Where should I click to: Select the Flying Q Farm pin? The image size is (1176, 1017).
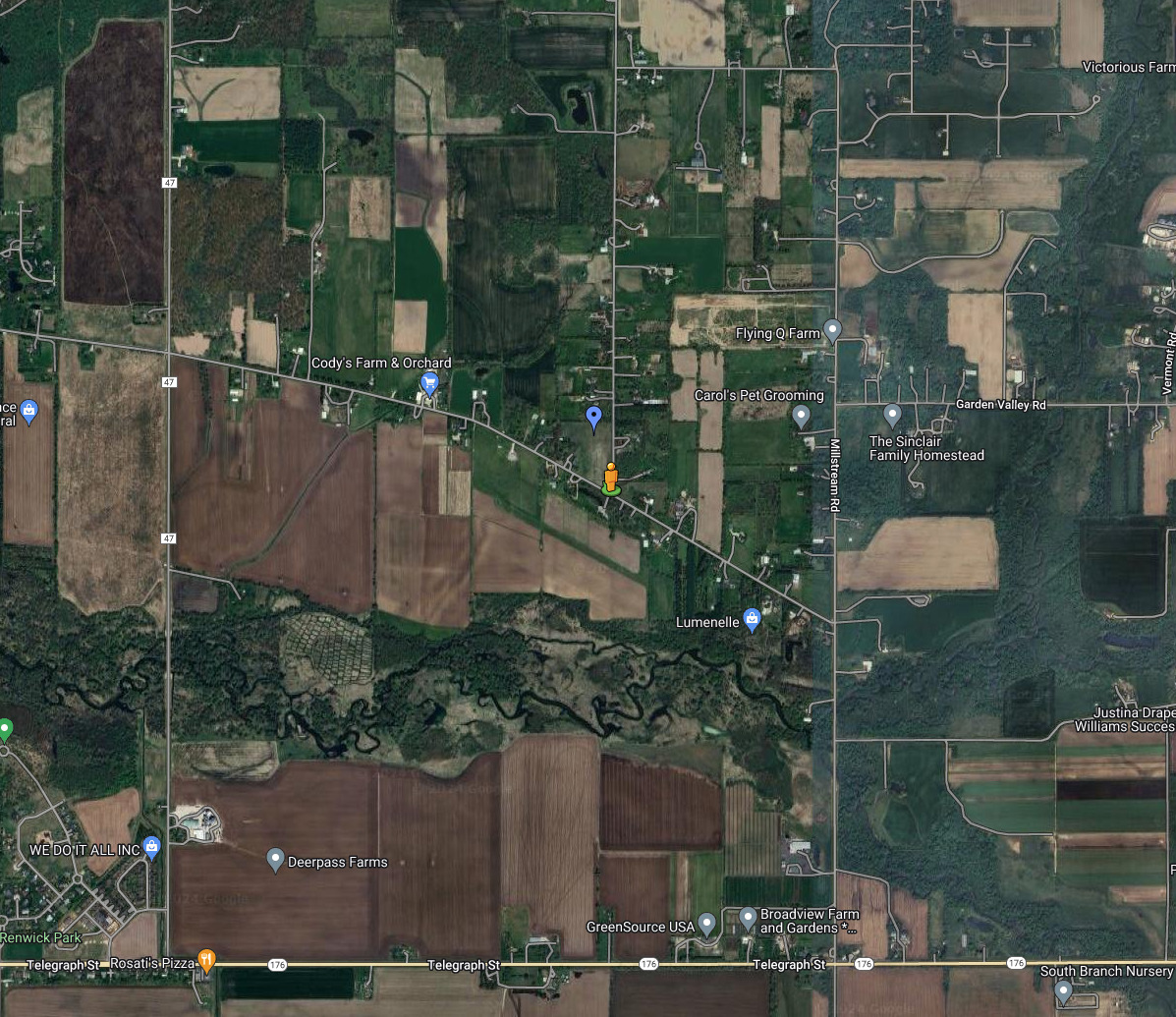point(833,331)
